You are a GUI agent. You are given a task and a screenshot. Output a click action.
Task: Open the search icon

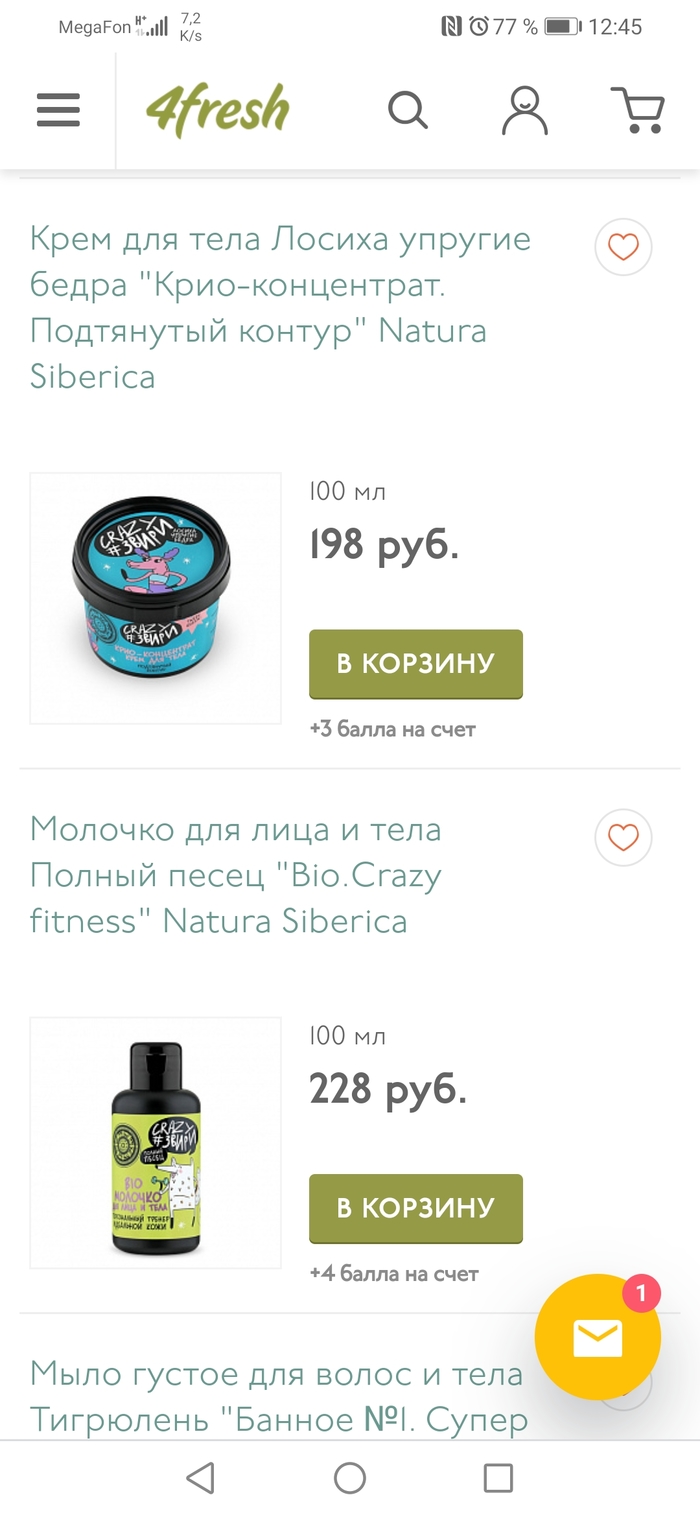(407, 109)
